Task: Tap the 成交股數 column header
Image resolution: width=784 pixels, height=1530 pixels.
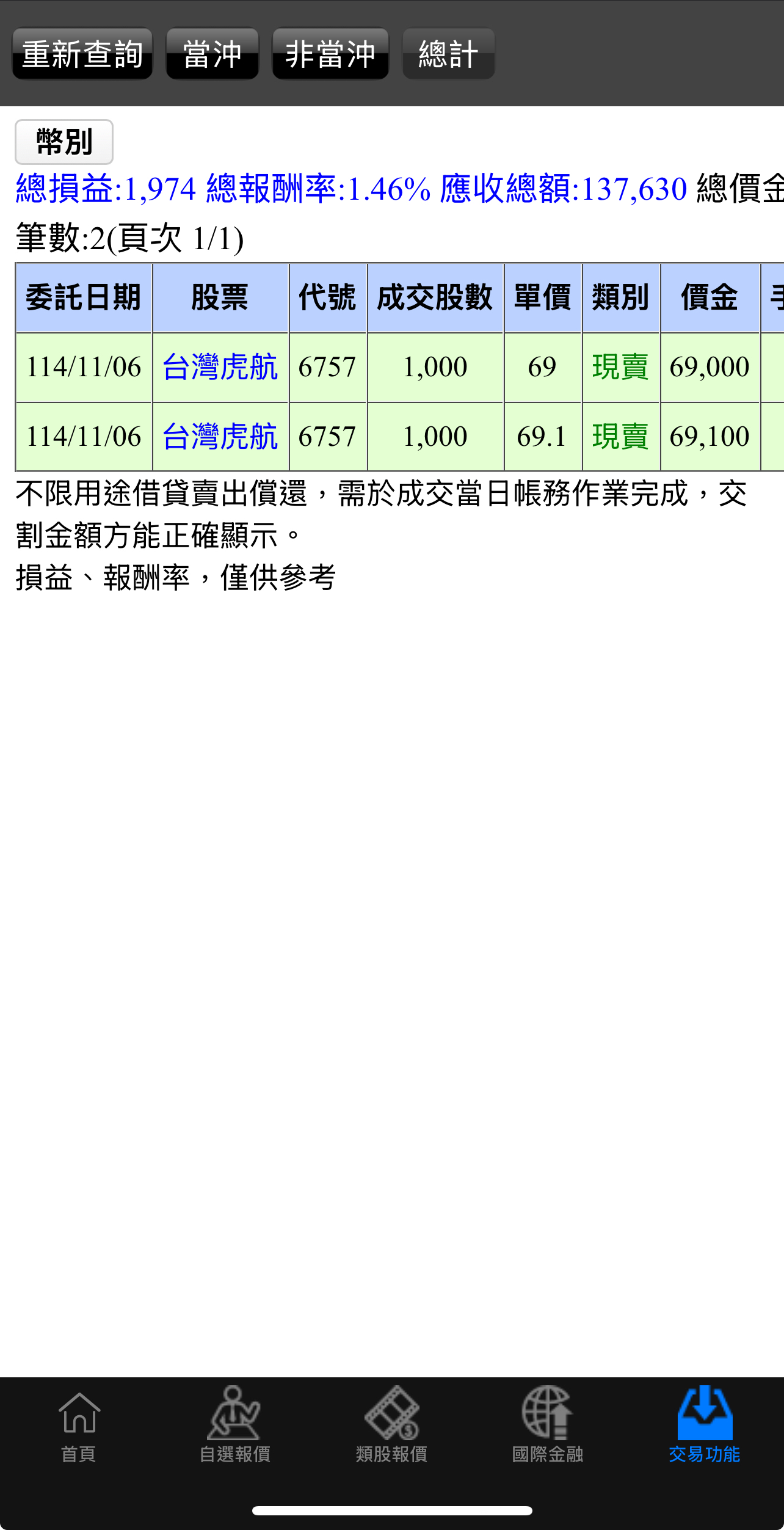Action: [435, 297]
